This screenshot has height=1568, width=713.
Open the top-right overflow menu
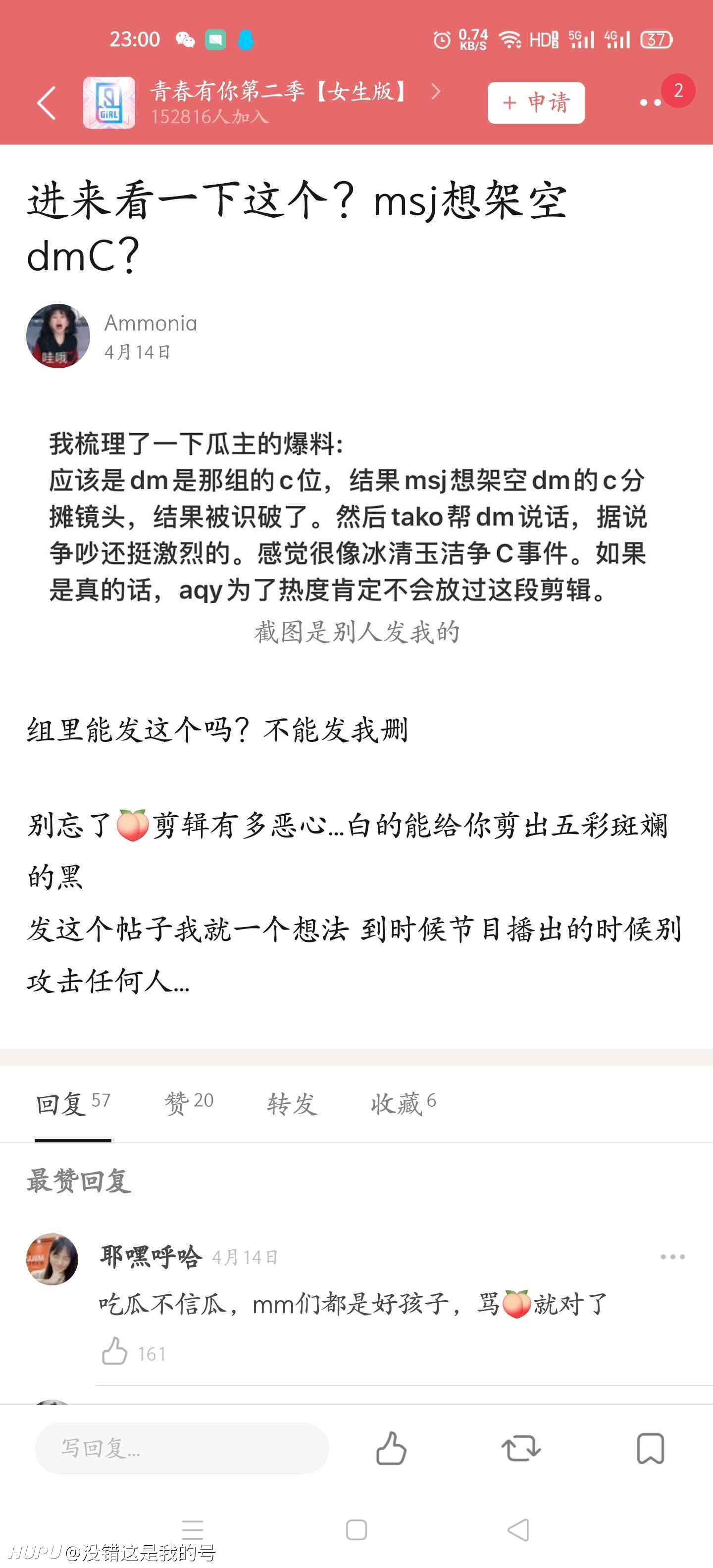[x=650, y=102]
